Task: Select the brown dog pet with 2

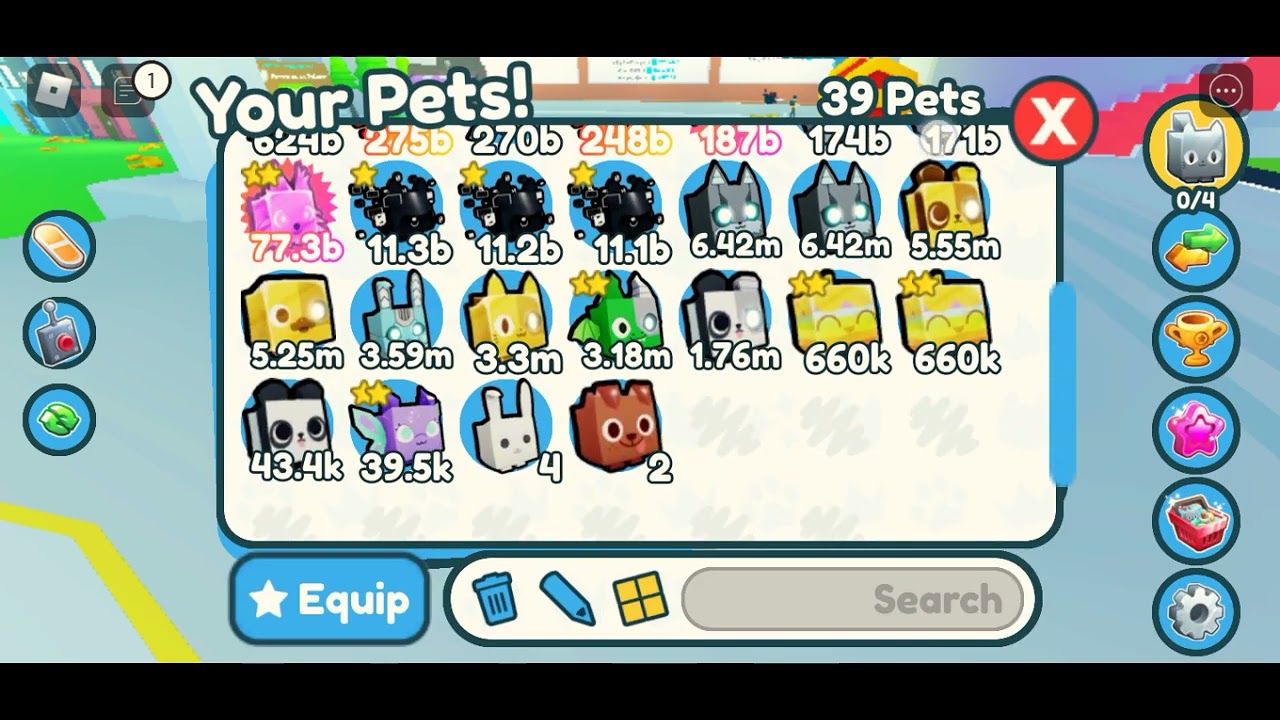Action: (618, 430)
